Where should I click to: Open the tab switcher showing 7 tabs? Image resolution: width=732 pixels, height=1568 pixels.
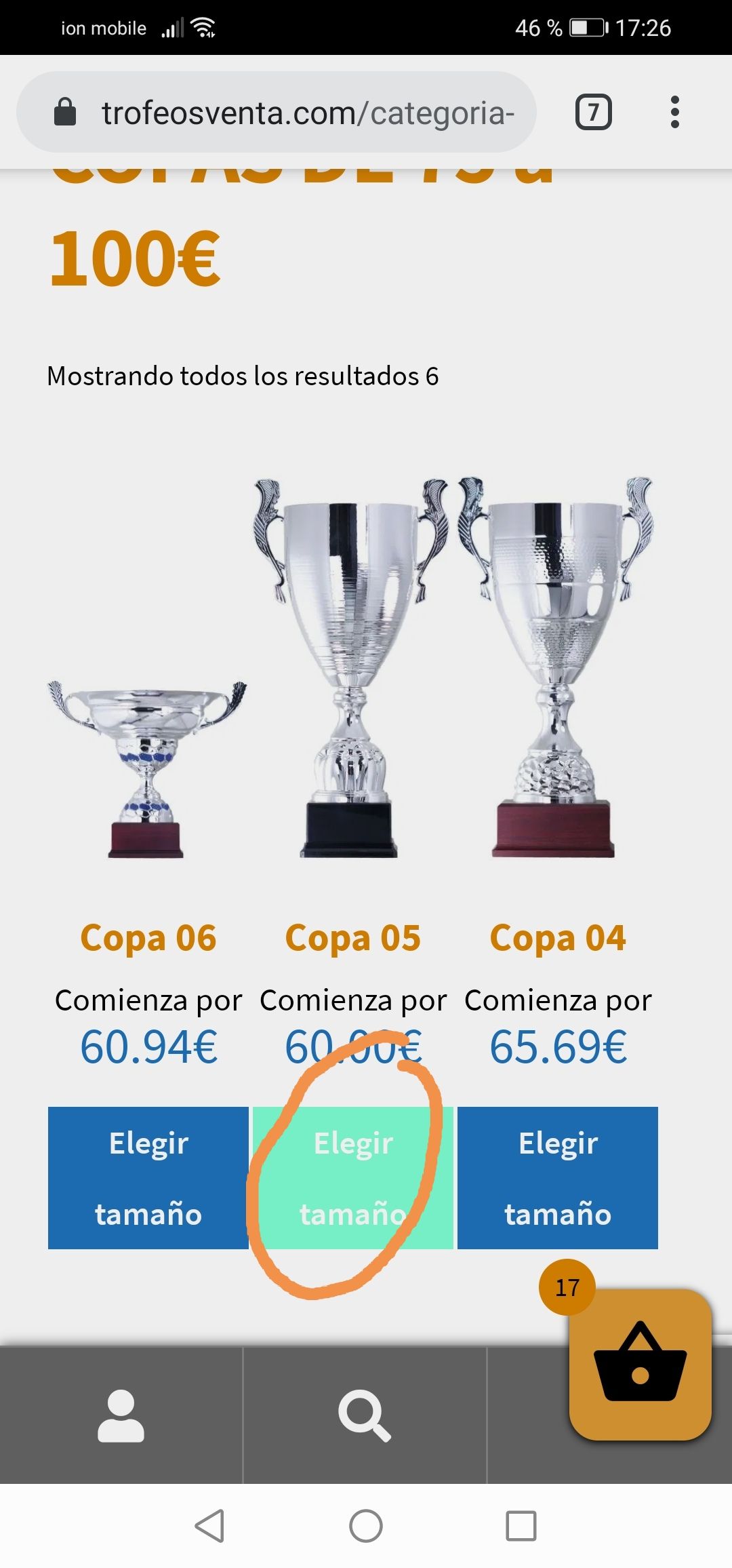[593, 112]
